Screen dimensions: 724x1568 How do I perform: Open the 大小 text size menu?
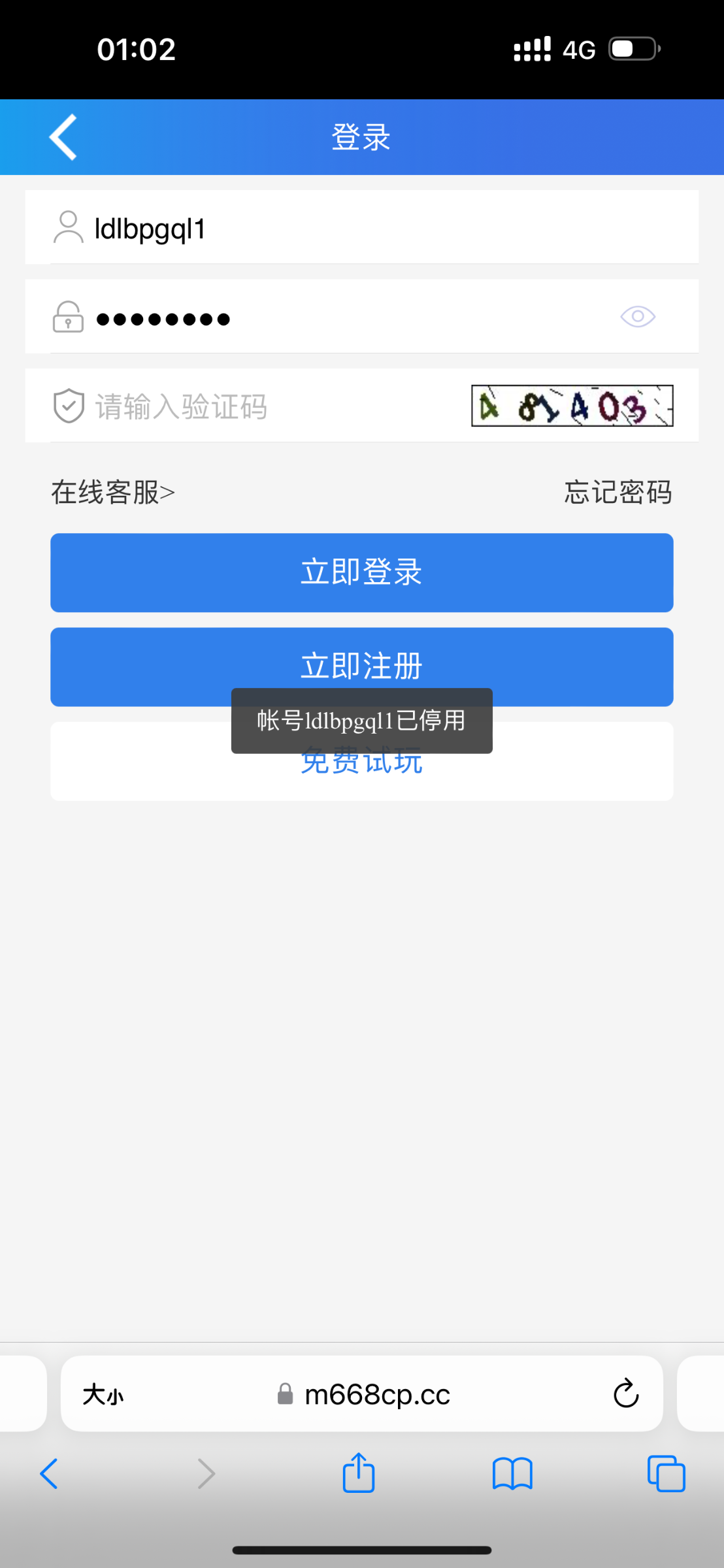[x=103, y=1395]
